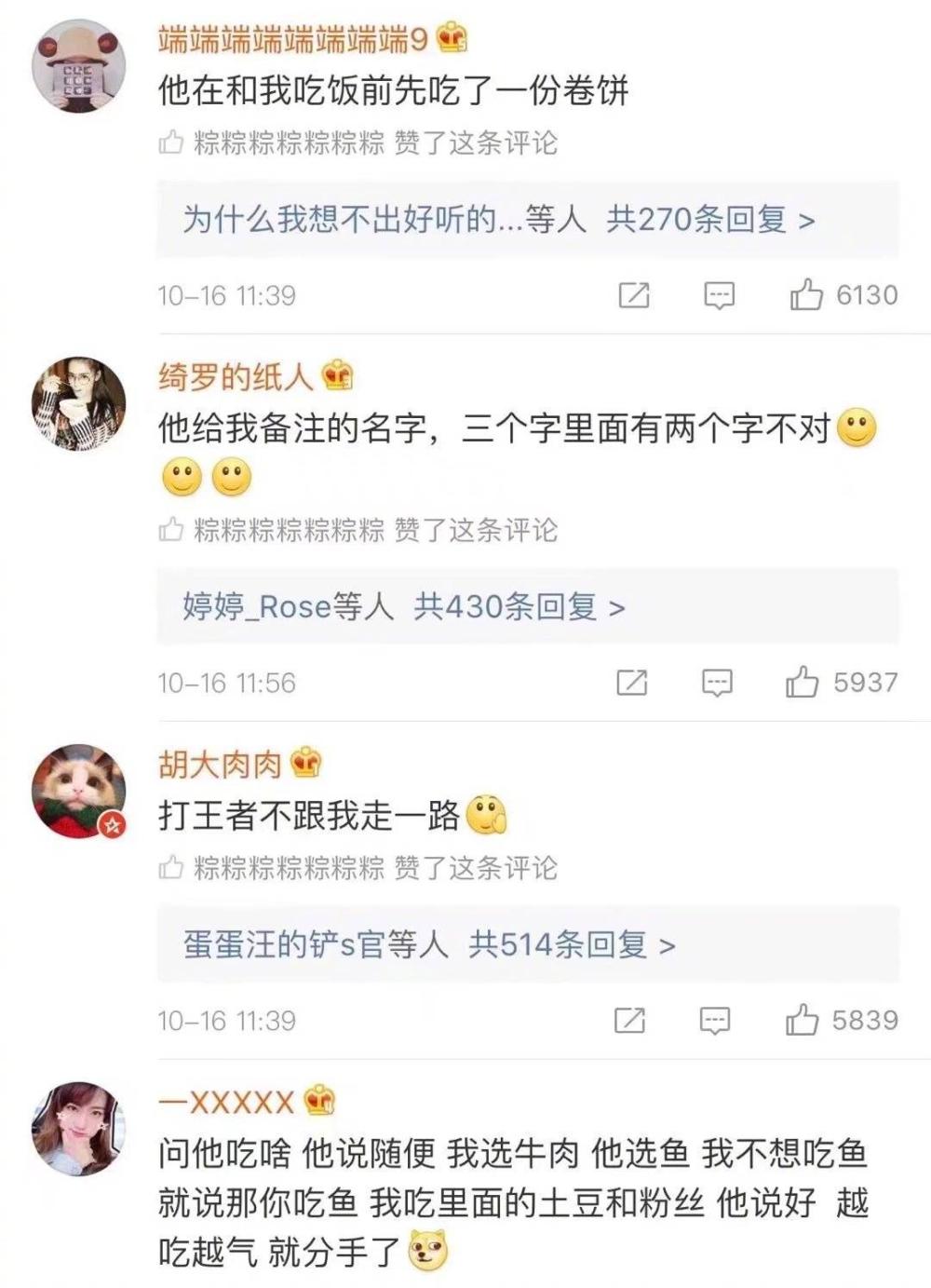Click the small thumbs-up beside 粽粽粽粽粽粽粽 赞了这条评论
This screenshot has height=1288, width=931.
click(x=170, y=142)
